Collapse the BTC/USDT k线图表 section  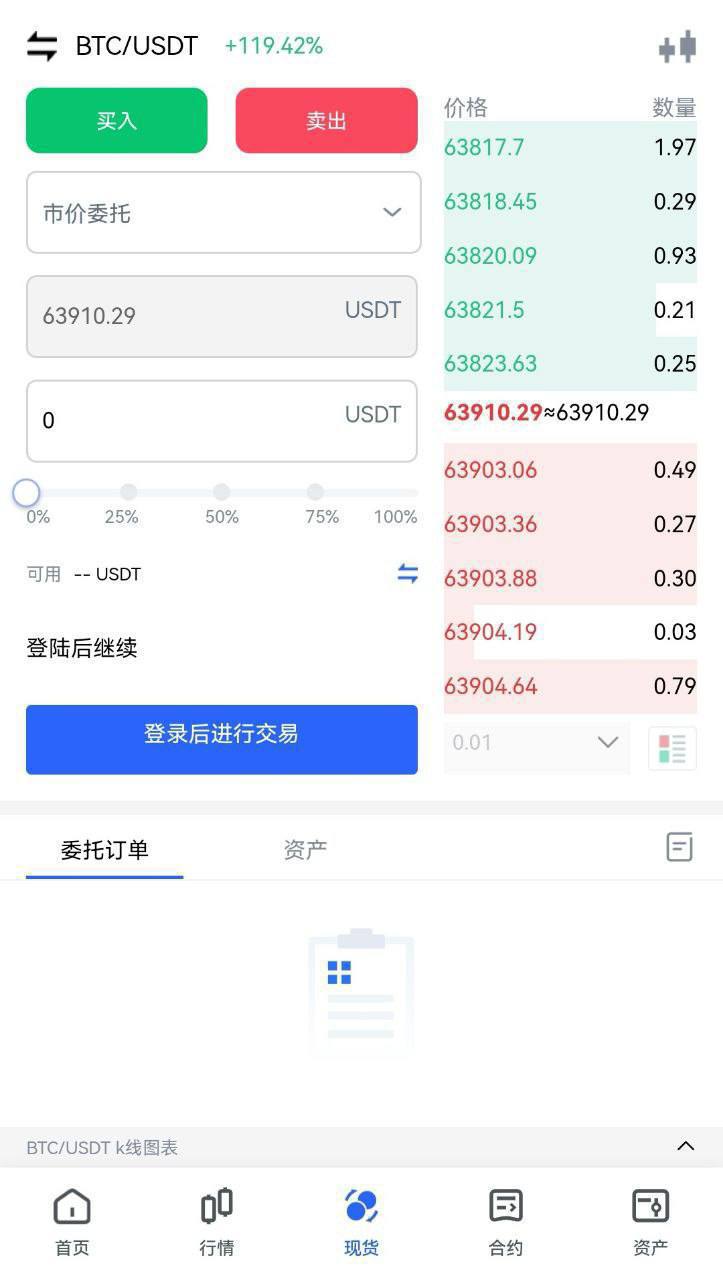click(685, 1147)
